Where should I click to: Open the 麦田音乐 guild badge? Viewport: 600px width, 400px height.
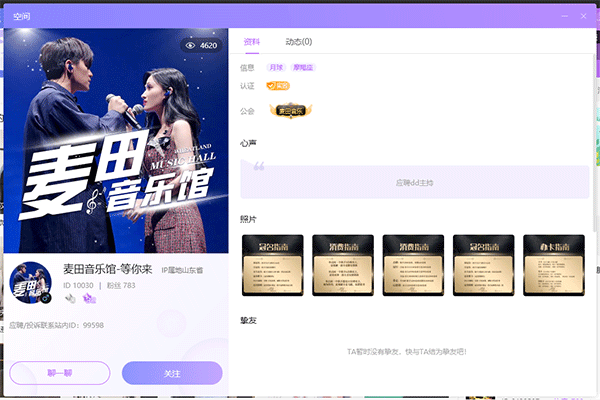[289, 112]
